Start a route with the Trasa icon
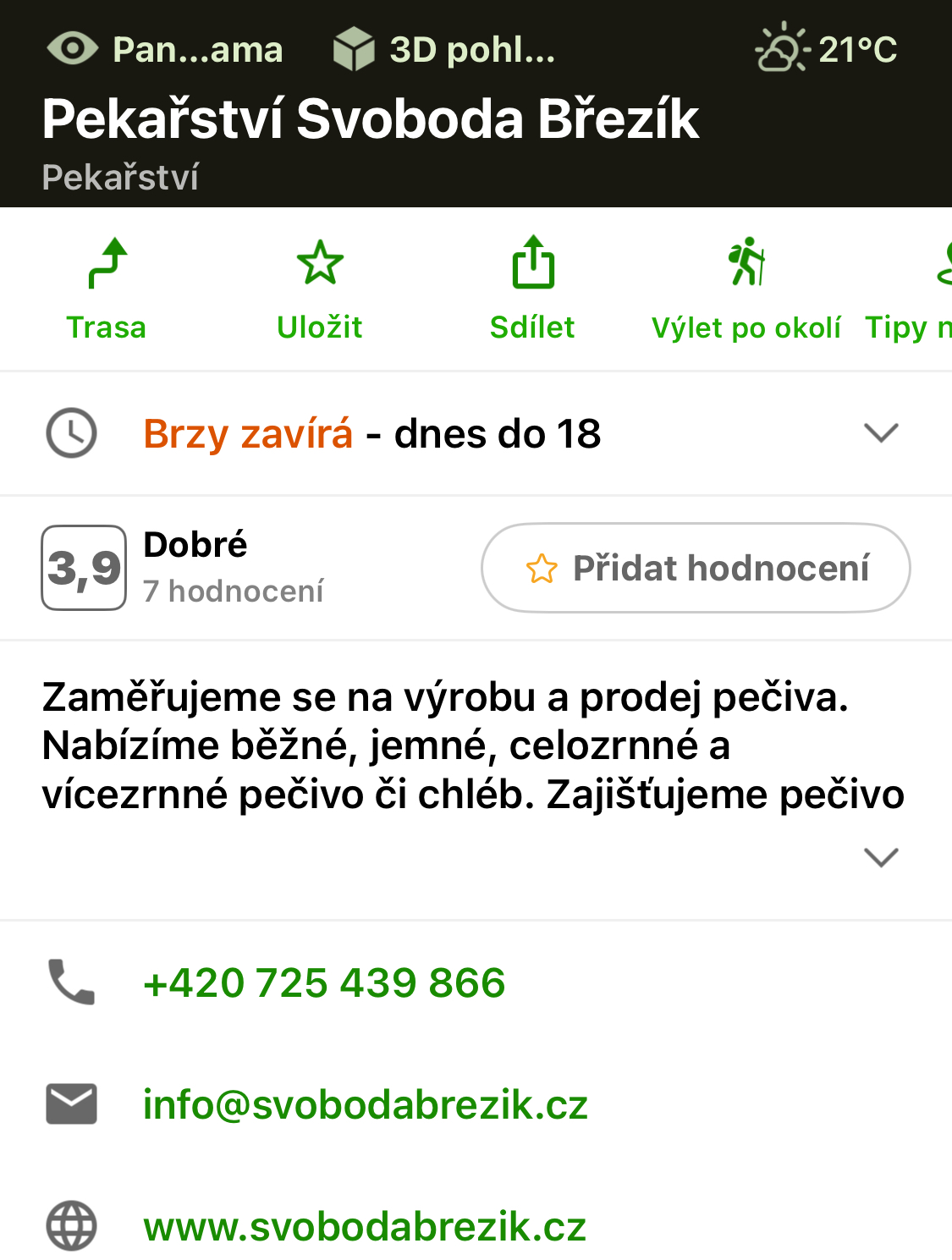Screen dimensions: 952x1260 coord(107,263)
